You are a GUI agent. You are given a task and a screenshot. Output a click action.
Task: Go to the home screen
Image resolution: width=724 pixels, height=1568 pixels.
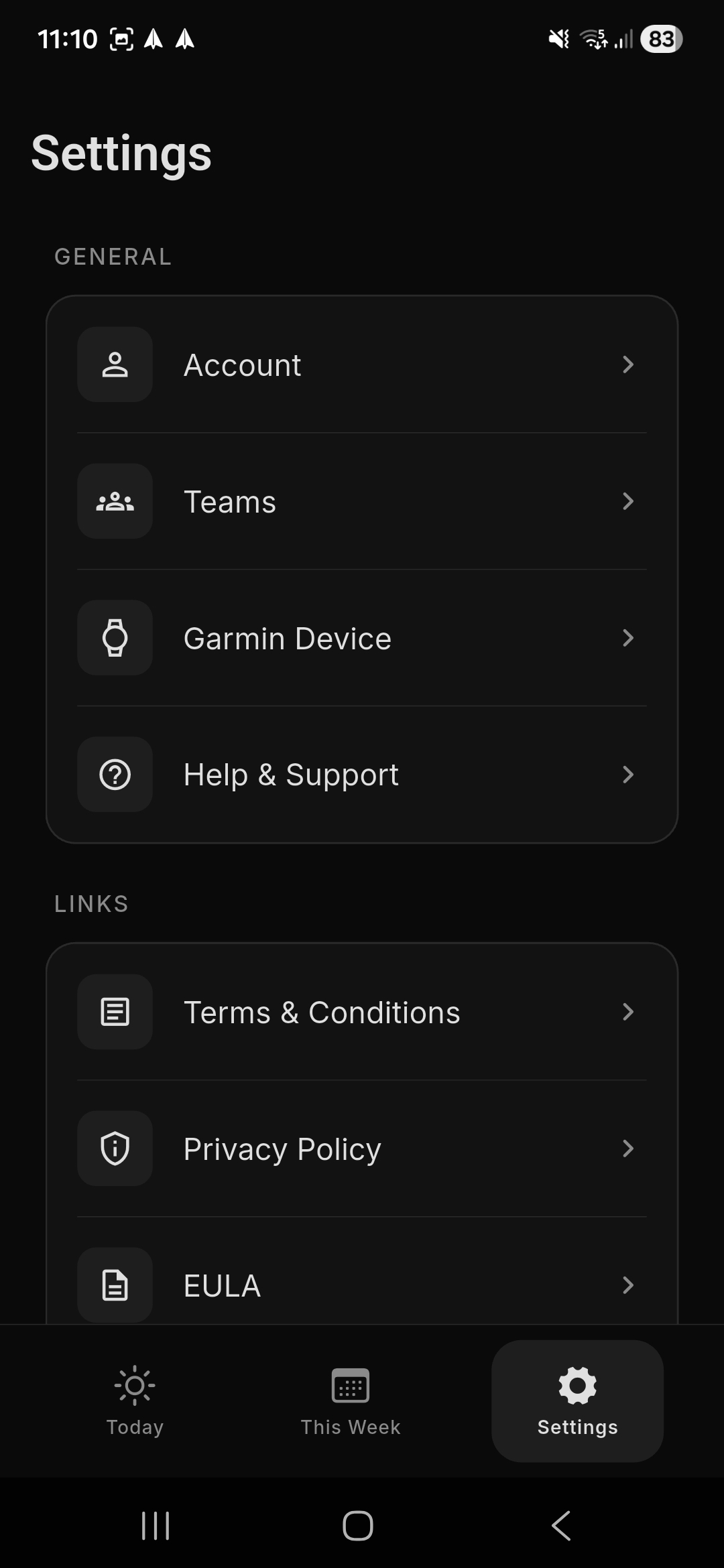pos(358,1526)
